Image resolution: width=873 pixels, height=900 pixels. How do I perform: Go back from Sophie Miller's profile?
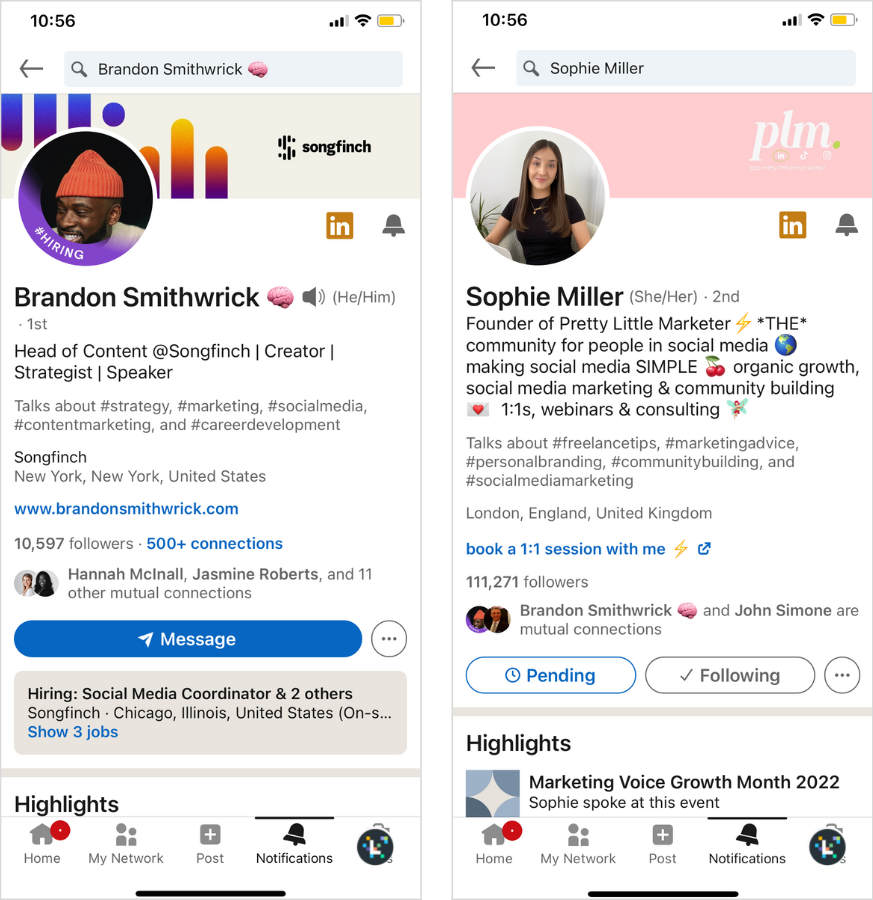483,68
